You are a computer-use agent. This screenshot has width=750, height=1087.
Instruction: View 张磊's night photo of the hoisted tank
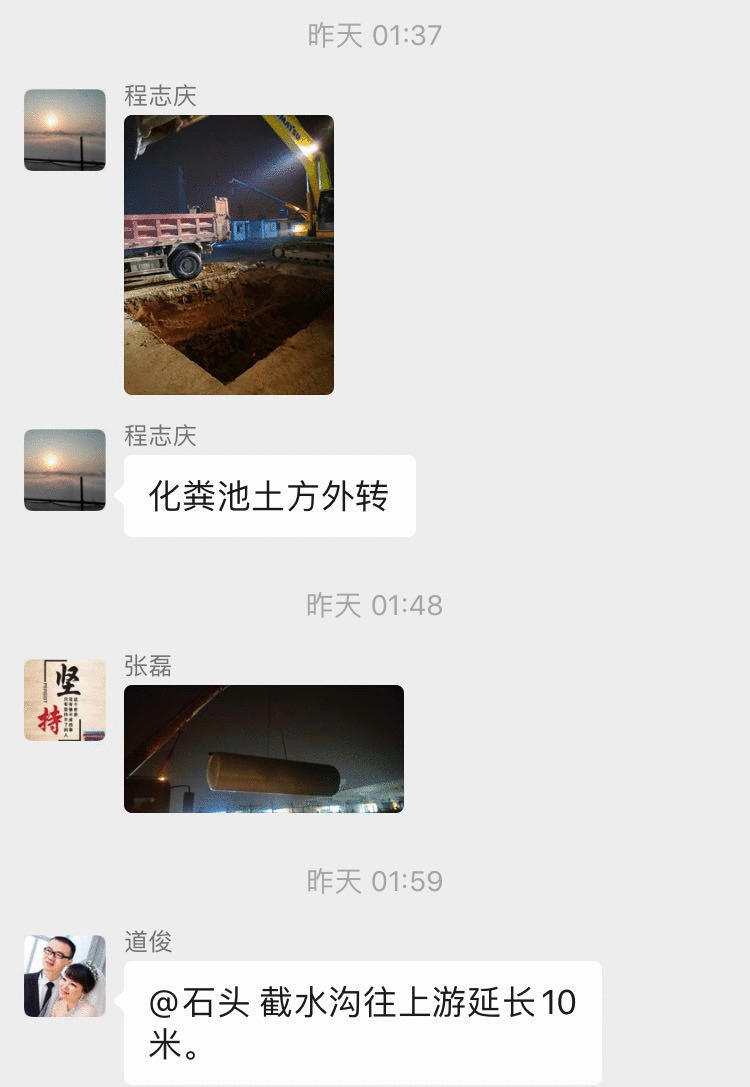(x=263, y=748)
